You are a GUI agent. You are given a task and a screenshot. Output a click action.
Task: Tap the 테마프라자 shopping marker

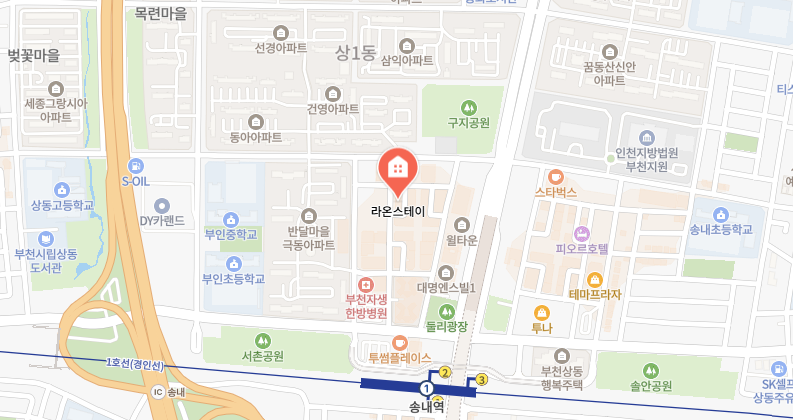[x=595, y=279]
